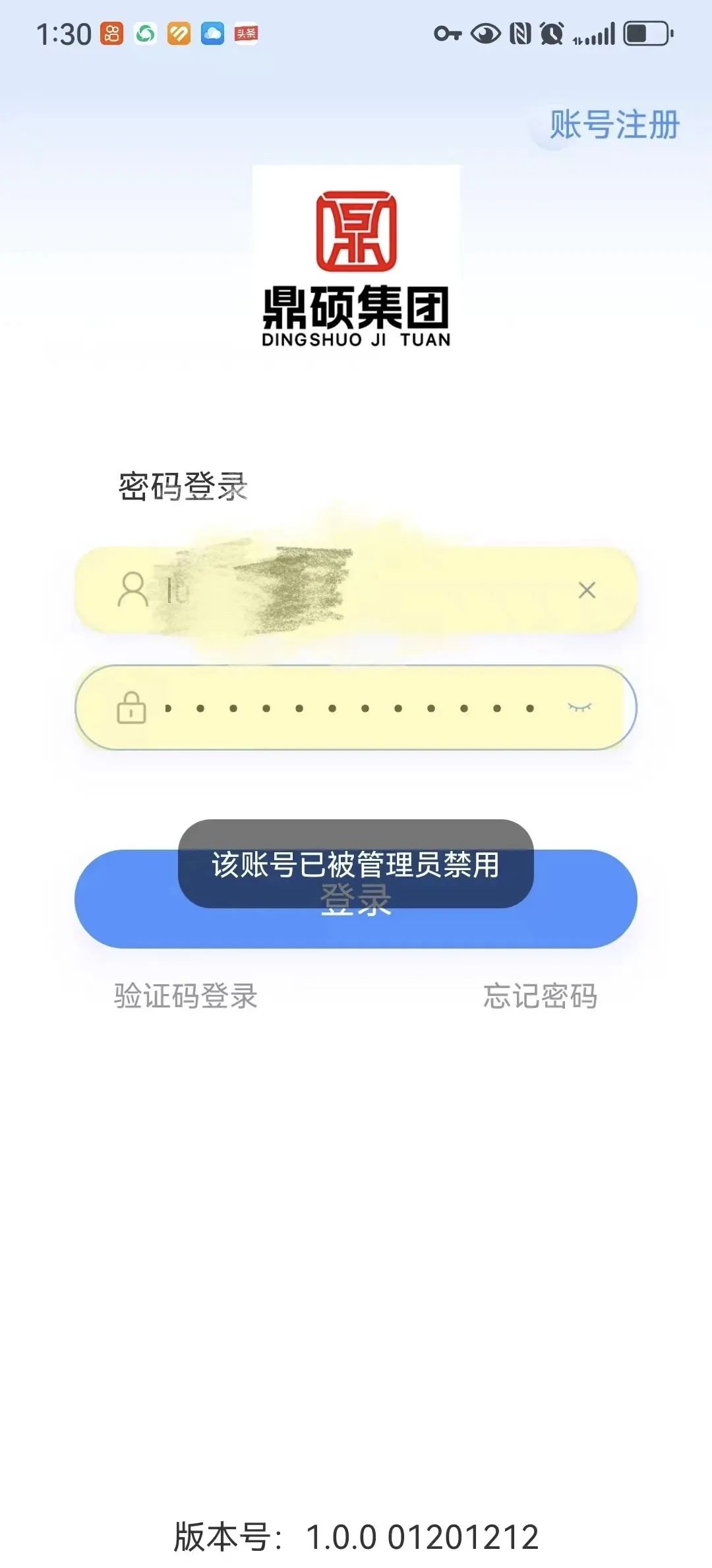Clear the username field with the X
Viewport: 712px width, 1568px height.
587,590
